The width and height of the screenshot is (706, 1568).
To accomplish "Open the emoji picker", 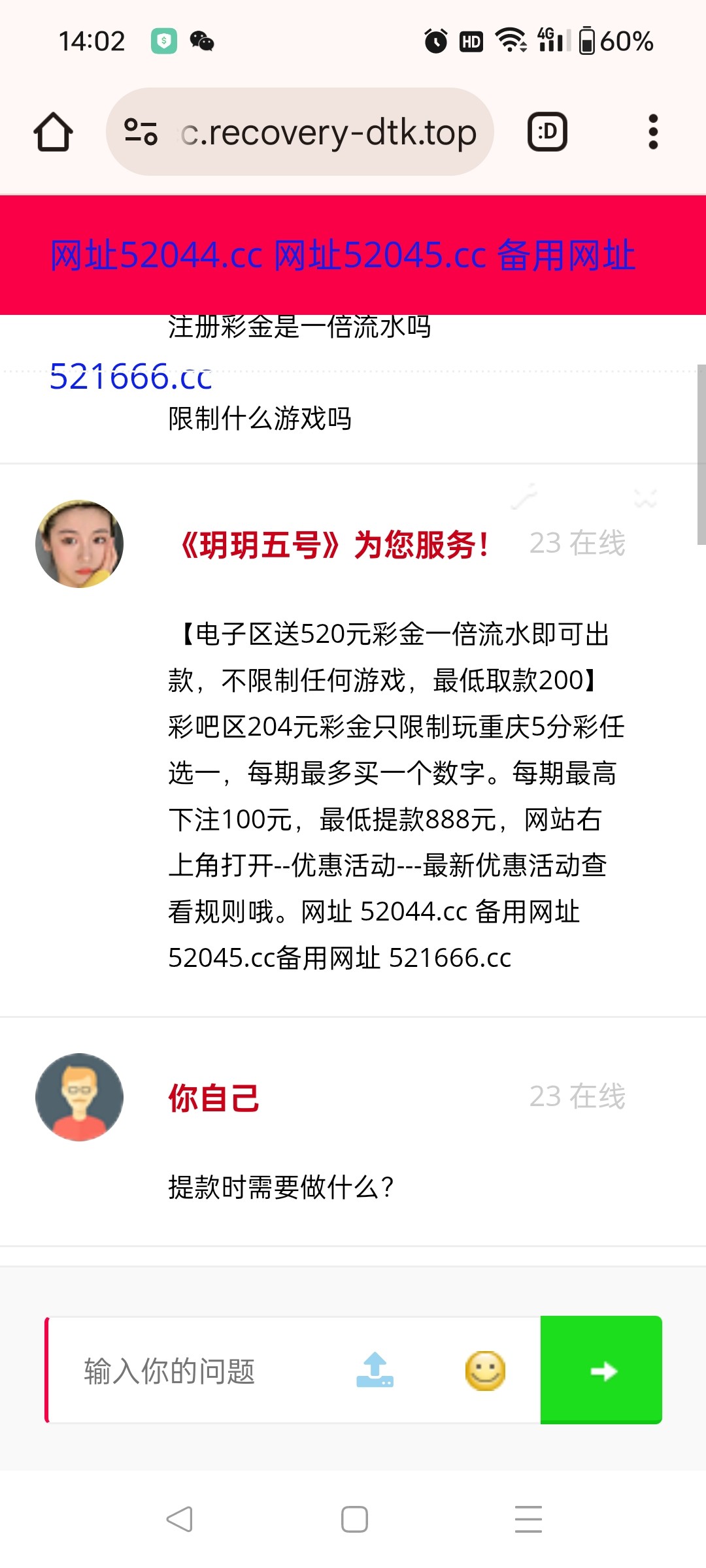I will pos(485,1370).
